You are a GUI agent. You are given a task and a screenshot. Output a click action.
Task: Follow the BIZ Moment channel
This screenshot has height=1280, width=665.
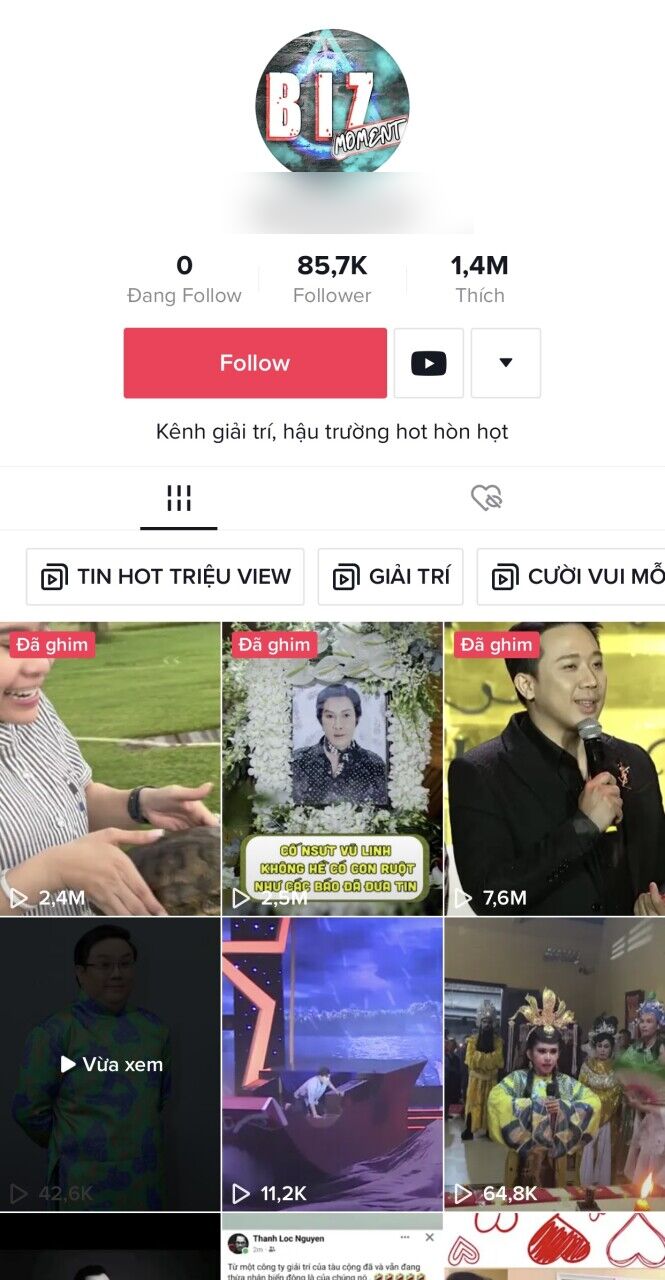(255, 363)
